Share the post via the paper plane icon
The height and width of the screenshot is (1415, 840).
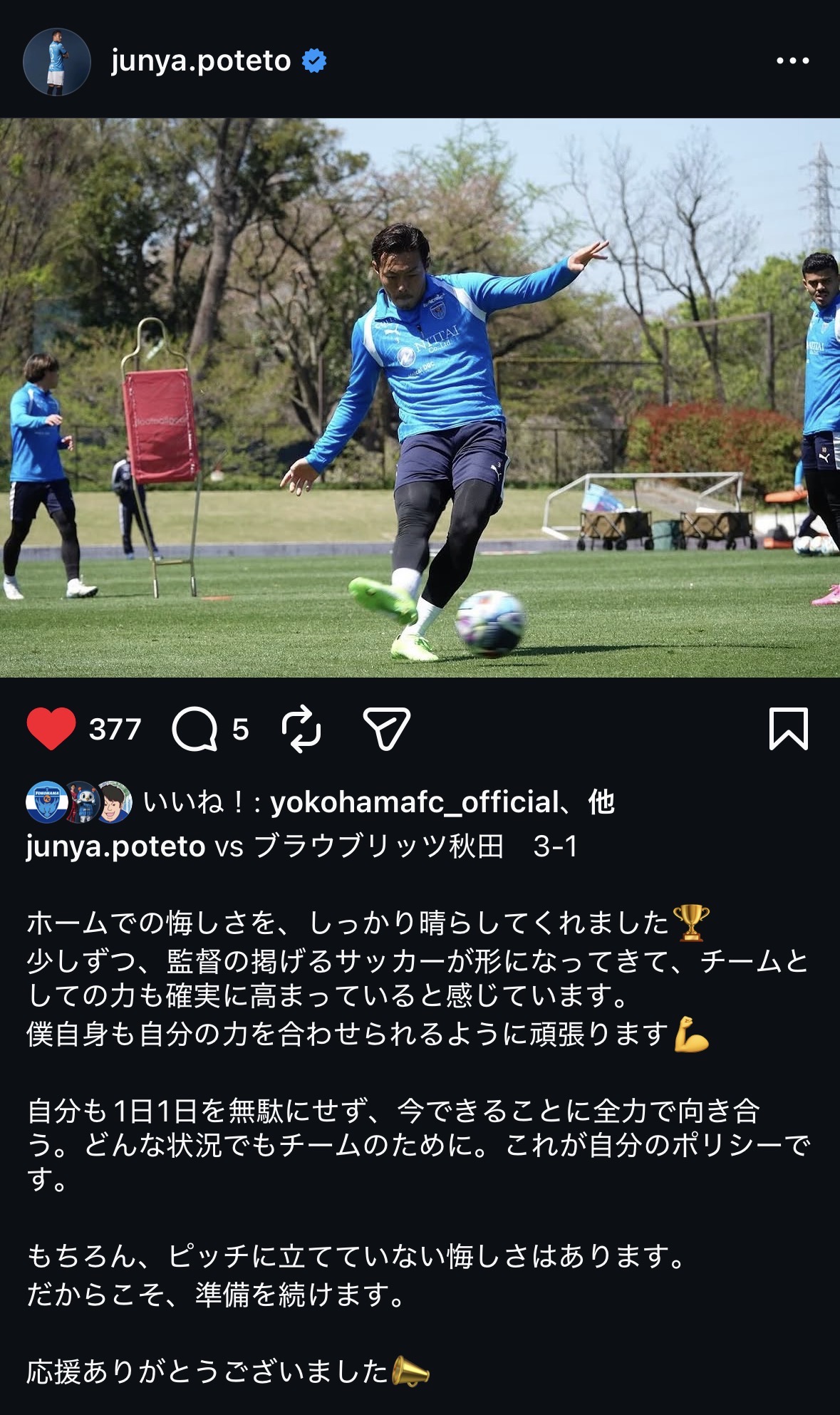point(387,729)
